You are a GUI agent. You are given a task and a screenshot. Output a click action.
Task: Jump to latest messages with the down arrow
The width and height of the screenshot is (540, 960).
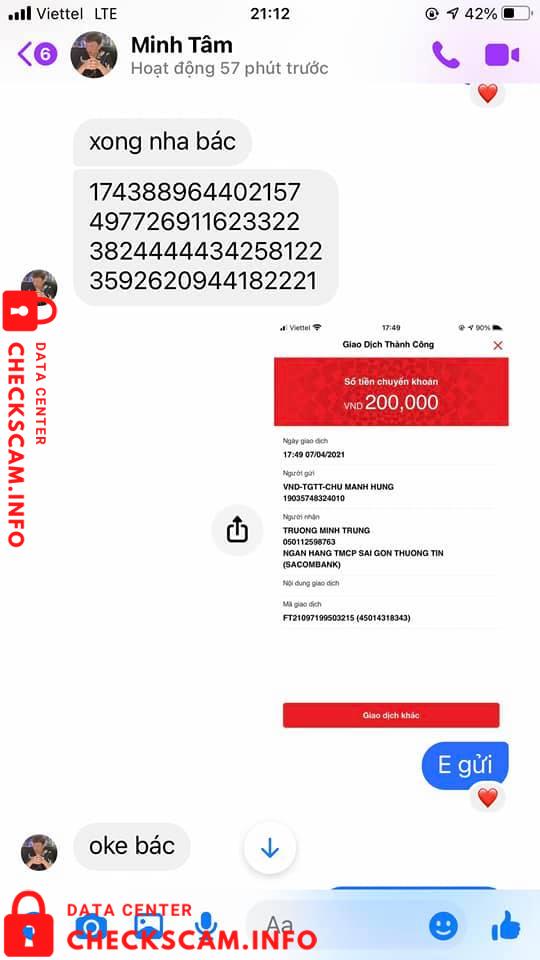point(269,848)
